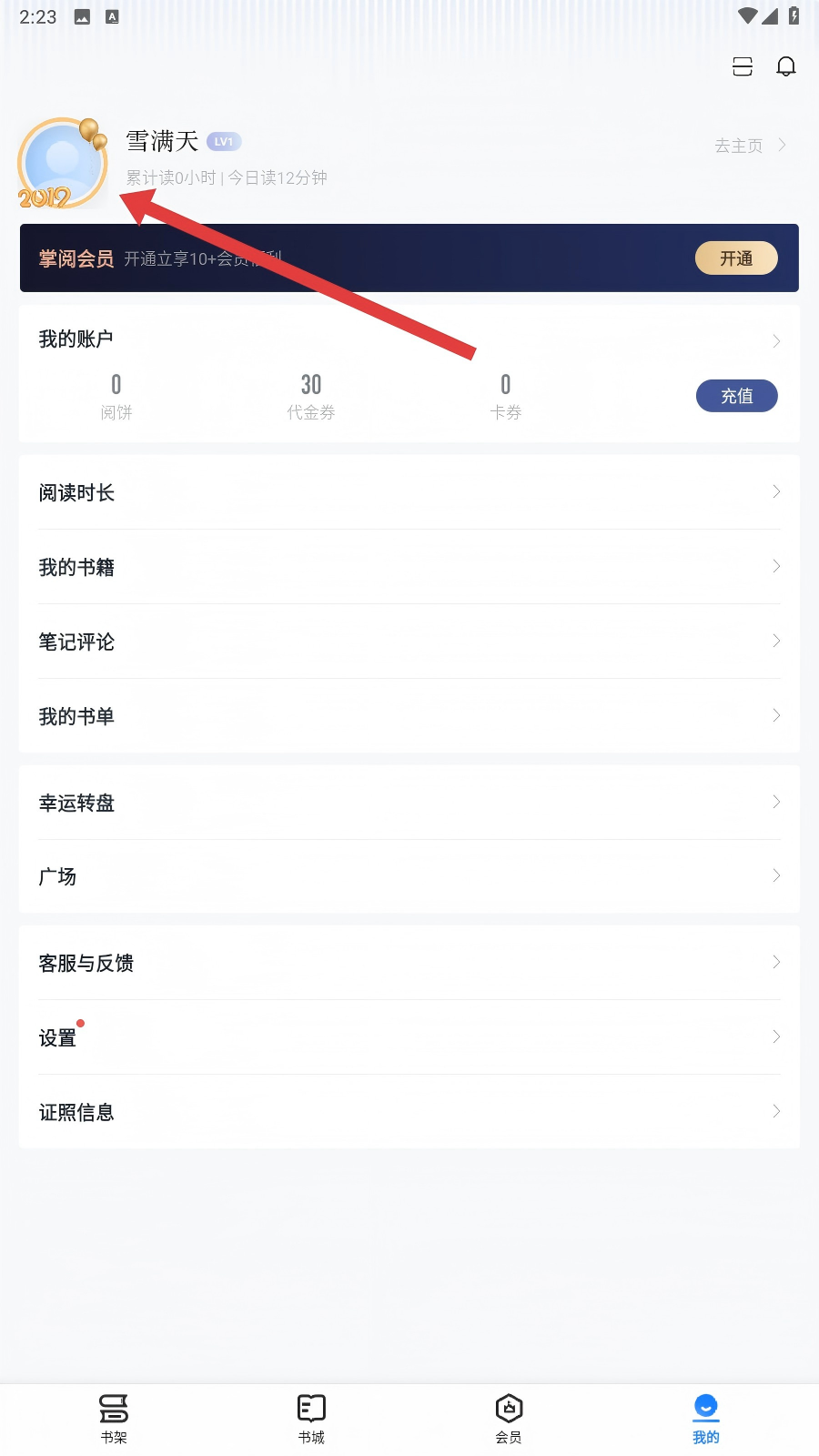Switch to the 会员 member tab
Image resolution: width=819 pixels, height=1456 pixels.
click(509, 1418)
